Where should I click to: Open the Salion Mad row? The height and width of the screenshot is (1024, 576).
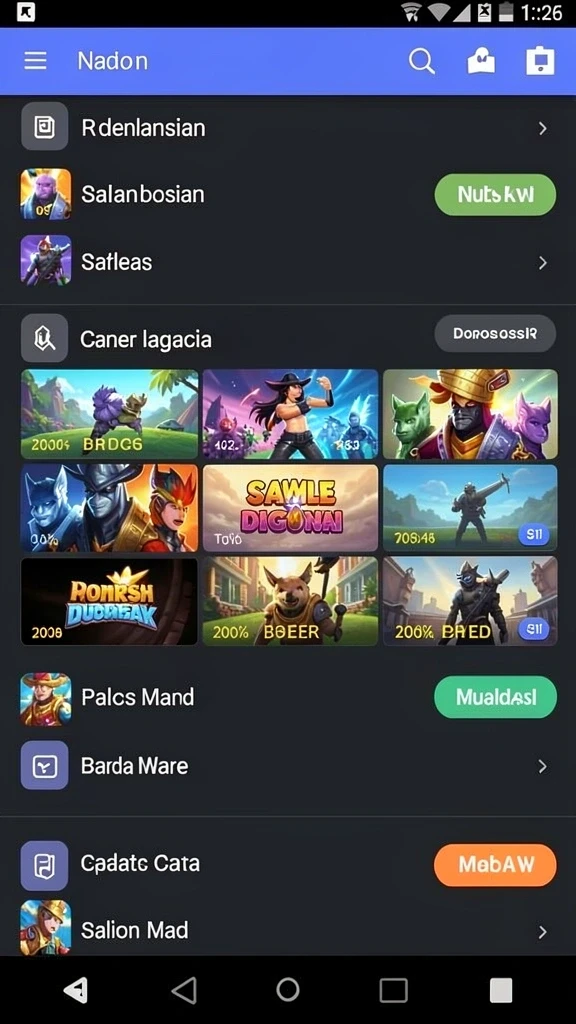click(x=288, y=930)
